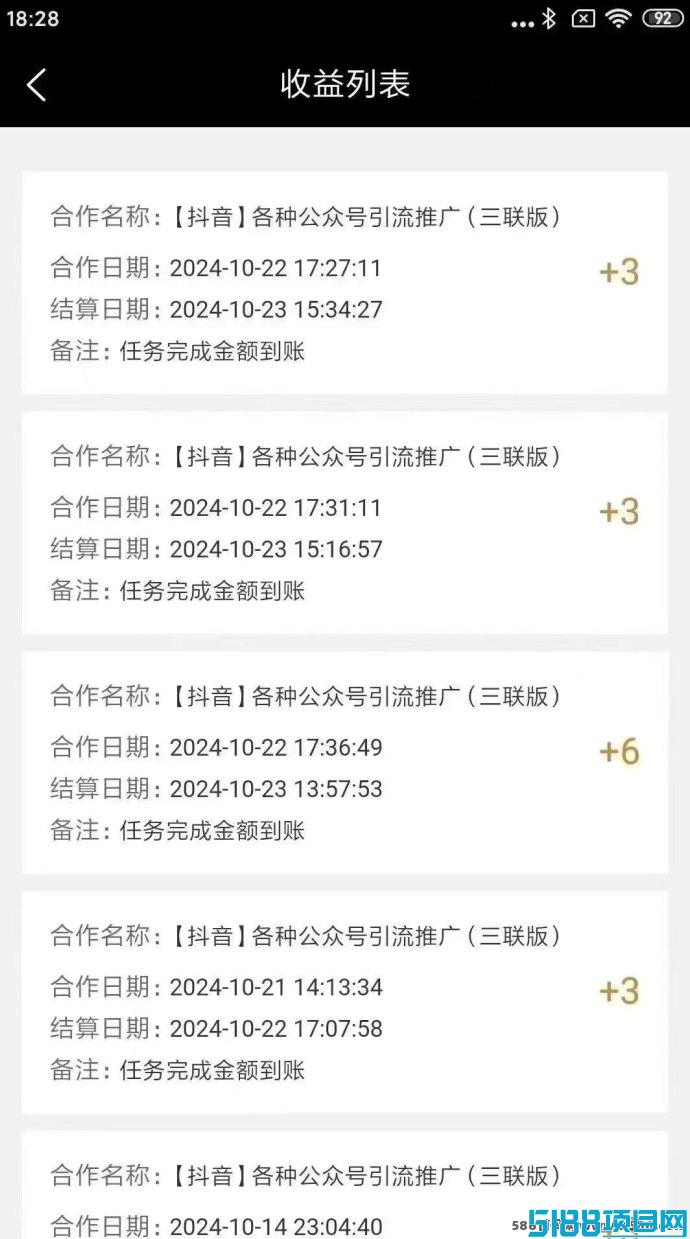Open the income record dated 2024-10-21 14:13:34
Viewport: 690px width, 1239px height.
coord(345,1003)
